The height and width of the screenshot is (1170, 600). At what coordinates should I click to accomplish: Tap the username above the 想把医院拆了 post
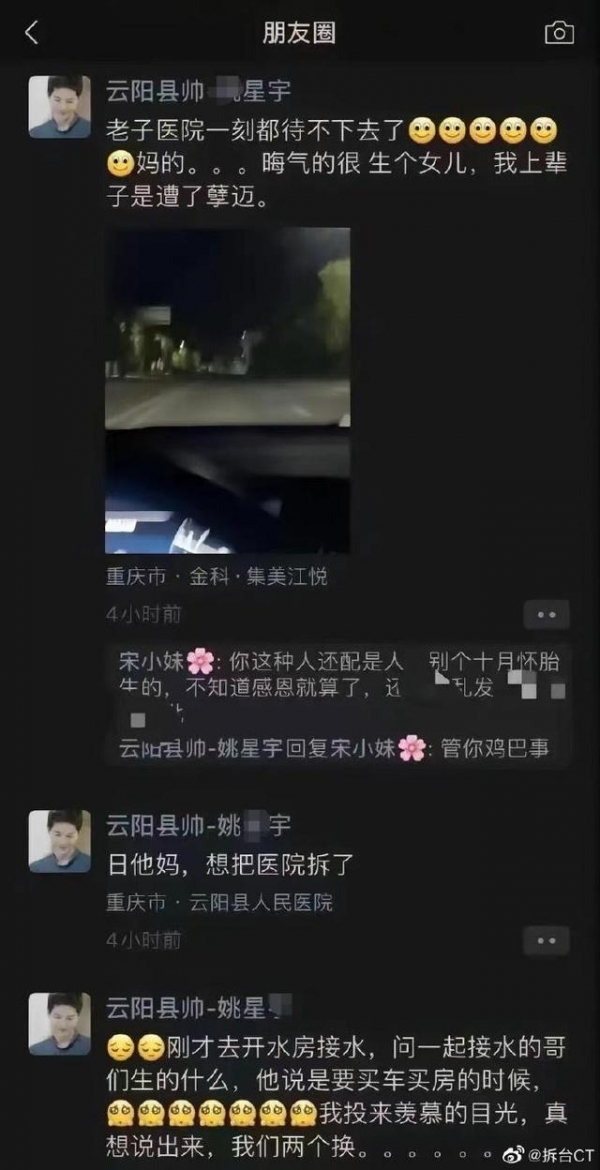pyautogui.click(x=198, y=825)
